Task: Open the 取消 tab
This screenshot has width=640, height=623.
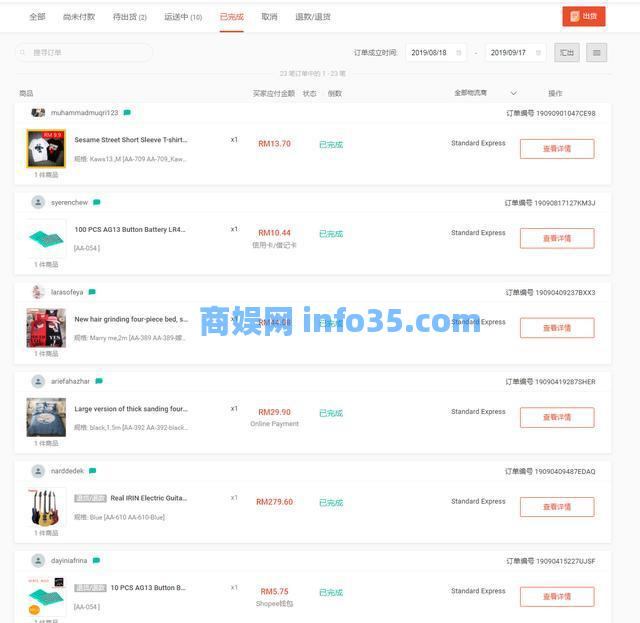Action: tap(269, 17)
